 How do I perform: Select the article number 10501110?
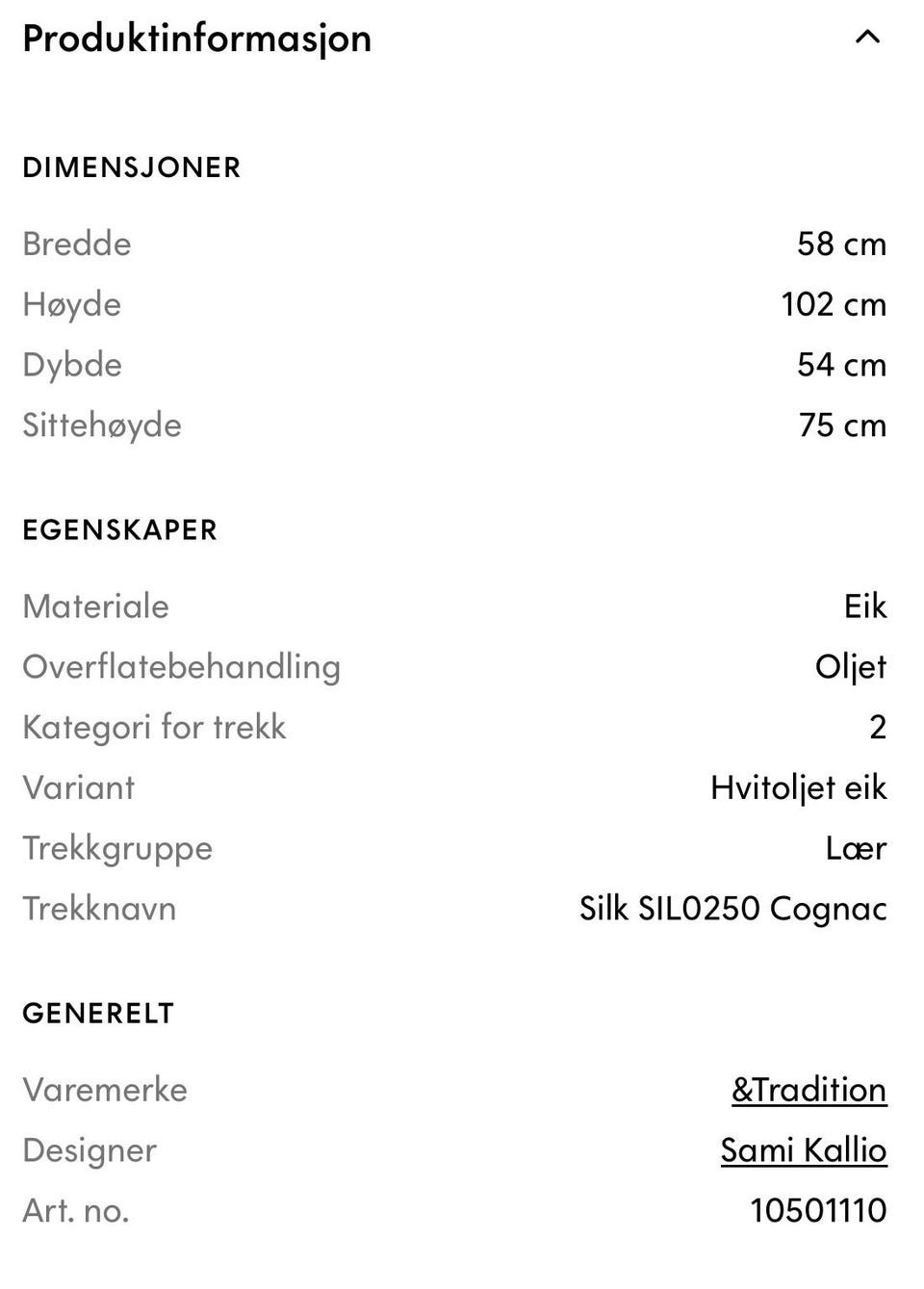[x=817, y=1210]
